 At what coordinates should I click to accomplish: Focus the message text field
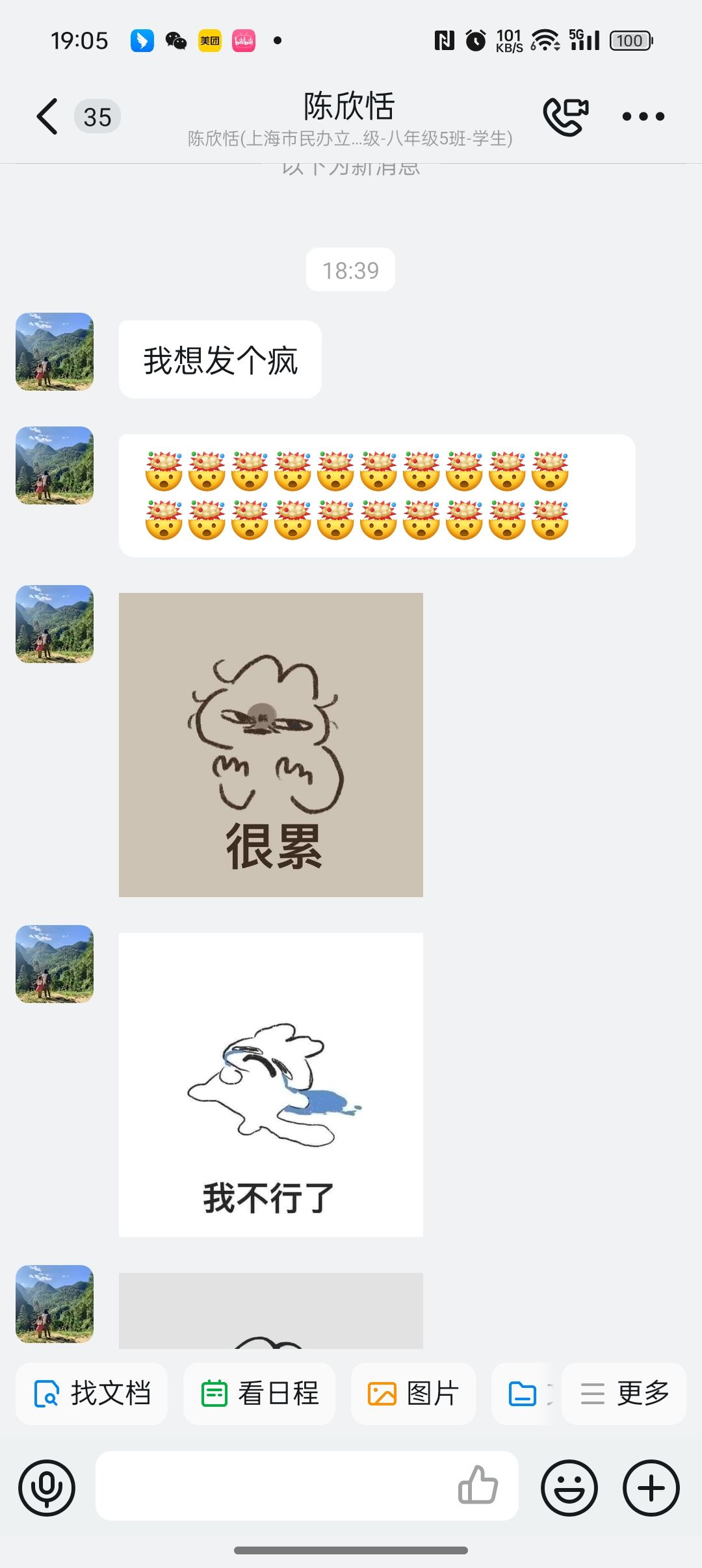point(273,1486)
